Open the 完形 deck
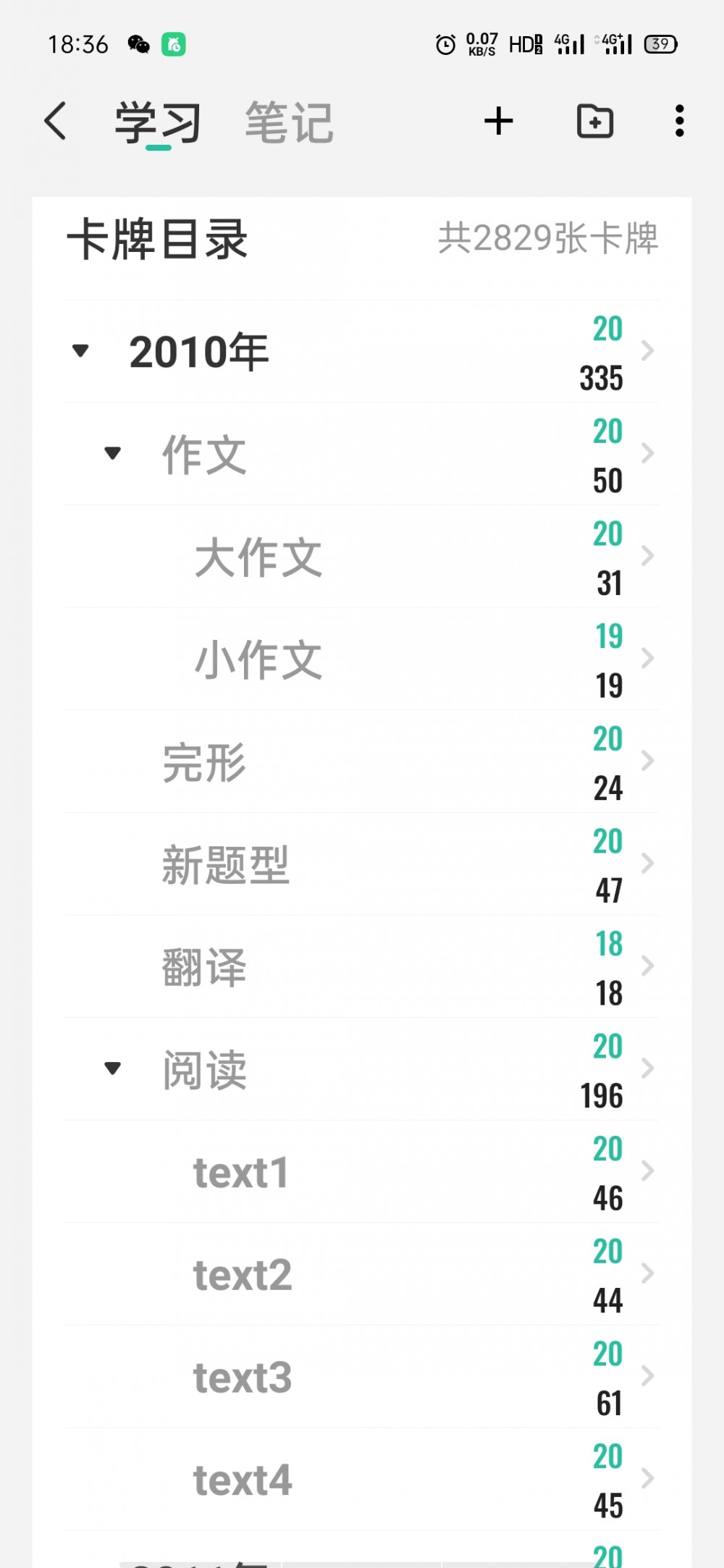Viewport: 724px width, 1568px height. coord(362,762)
